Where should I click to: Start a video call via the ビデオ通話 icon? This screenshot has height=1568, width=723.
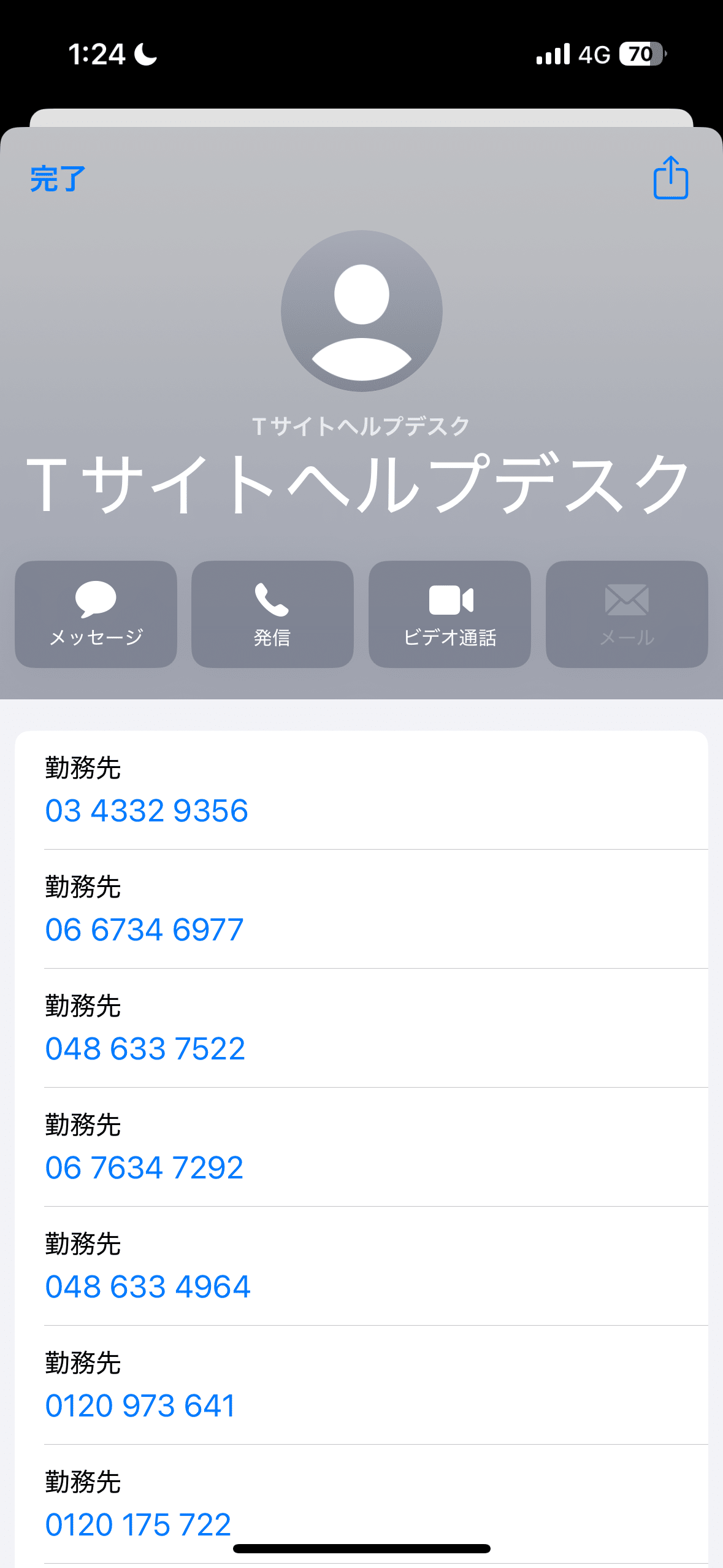click(449, 613)
